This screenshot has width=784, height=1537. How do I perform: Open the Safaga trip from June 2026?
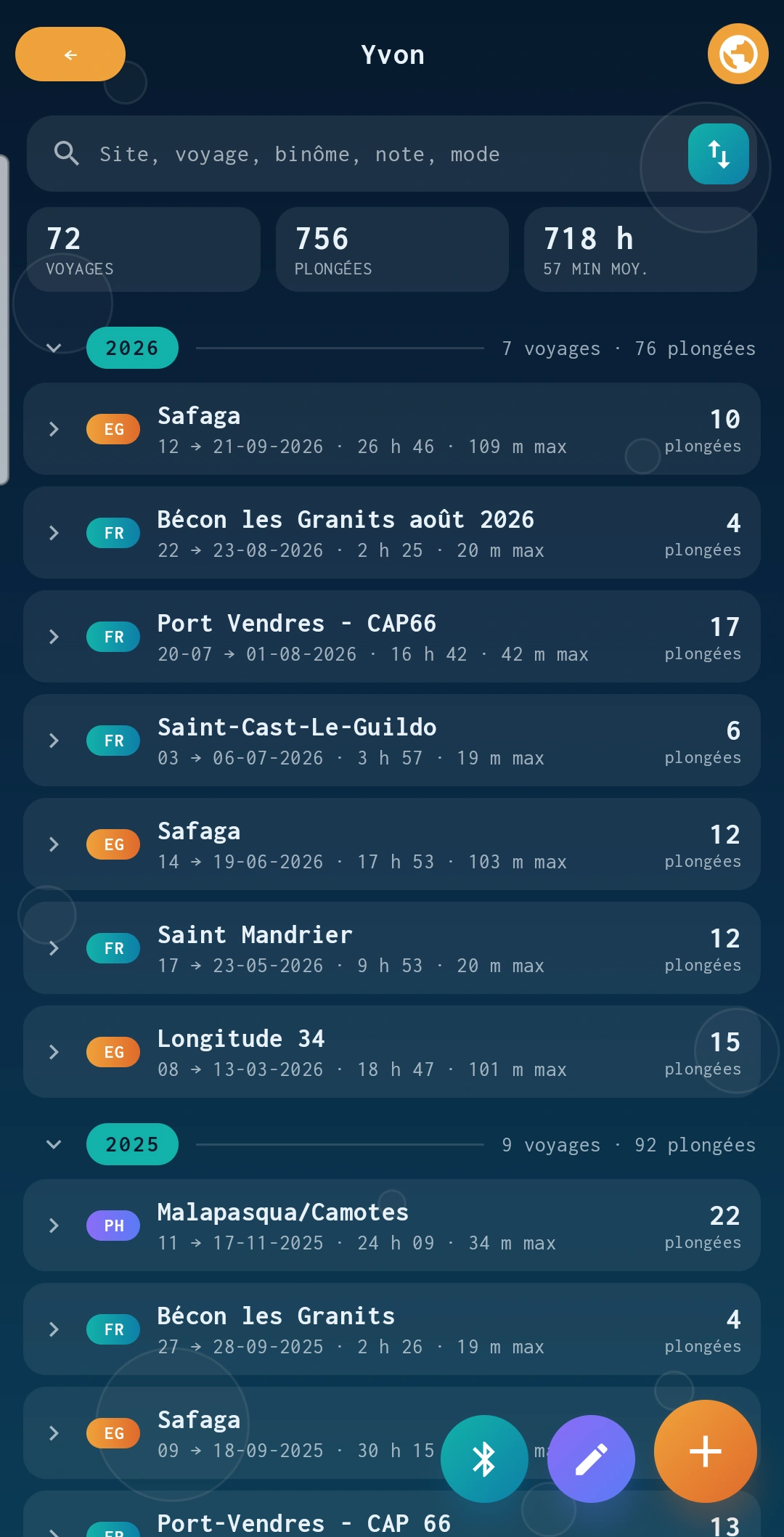[392, 844]
